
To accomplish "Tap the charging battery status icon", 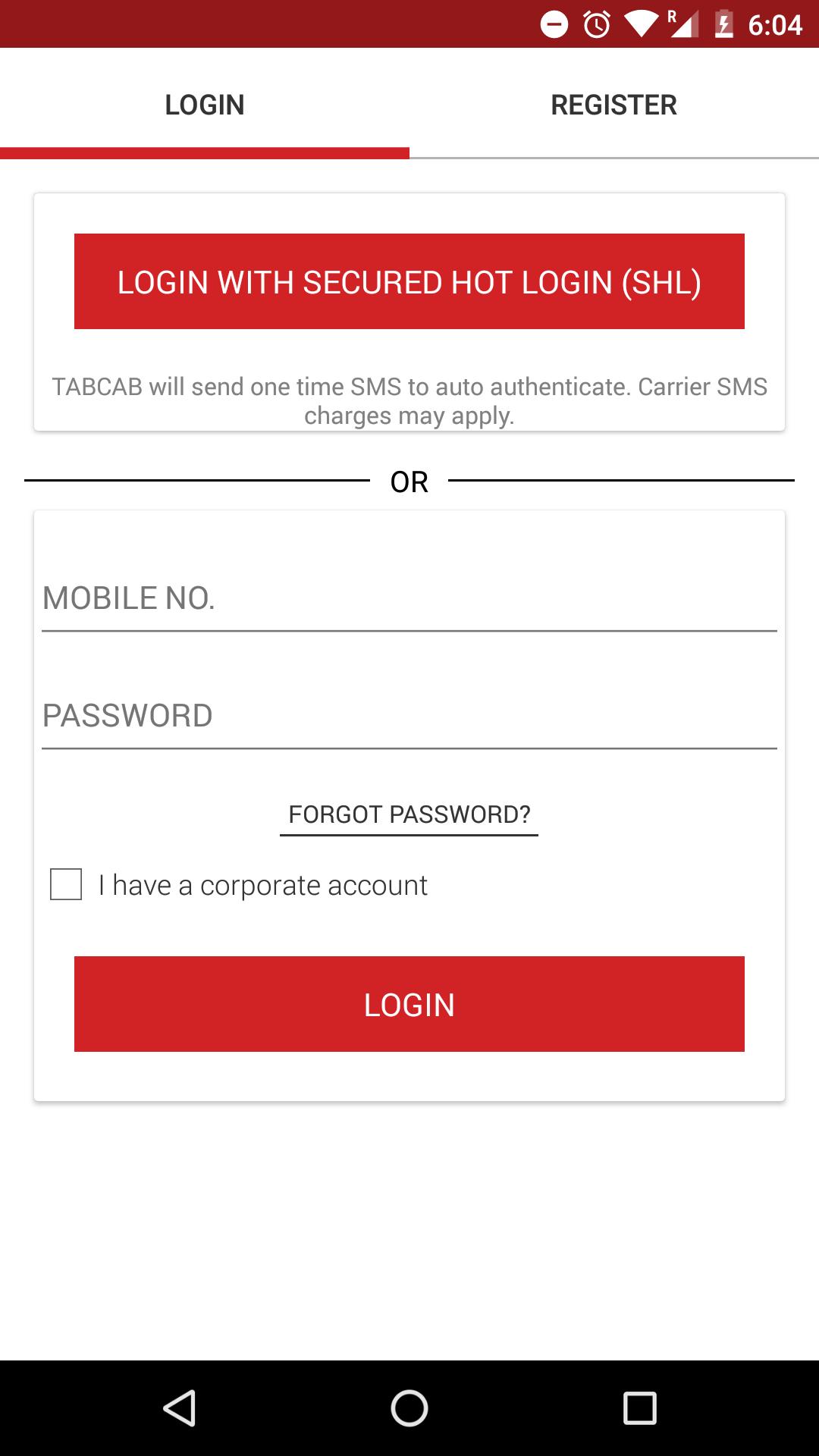I will point(726,24).
